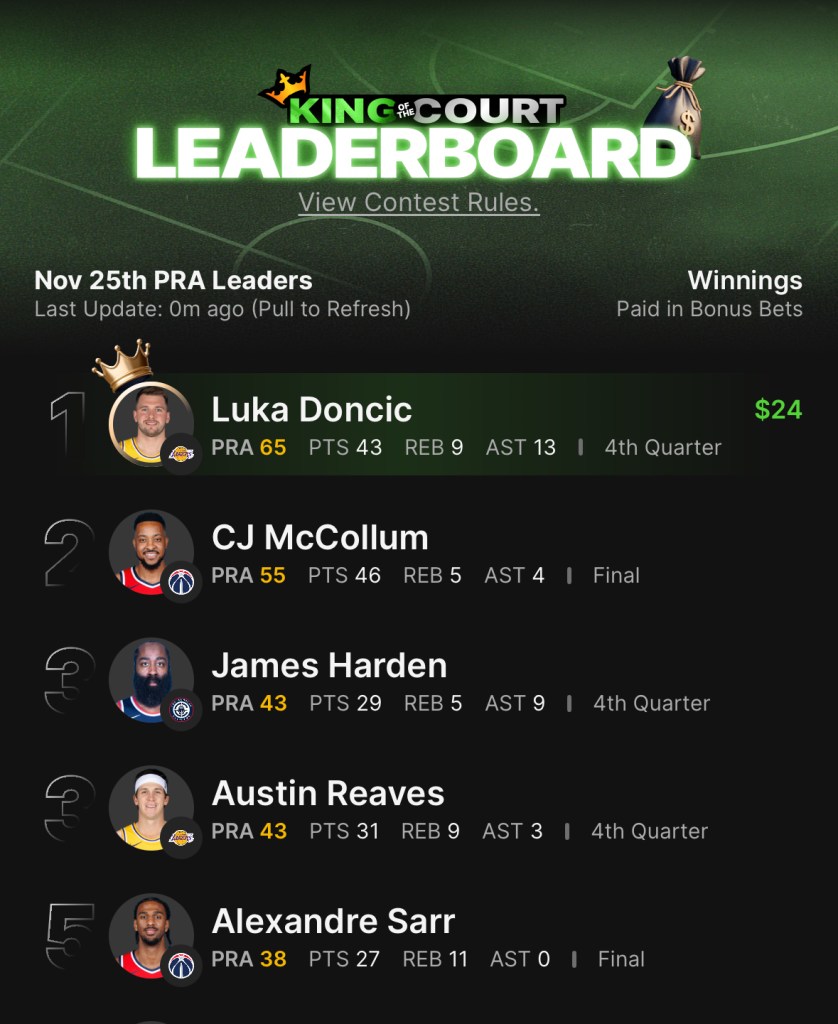Select Luka Doncic's leaderboard row

pos(419,424)
